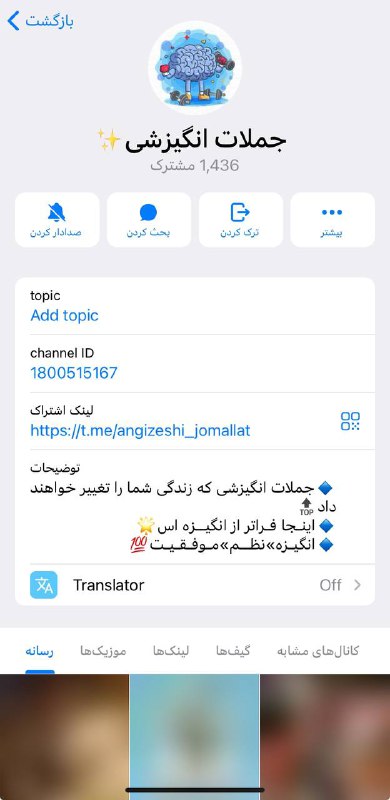Unmute the channel via صدادار کردن
This screenshot has height=800, width=390.
tap(57, 220)
